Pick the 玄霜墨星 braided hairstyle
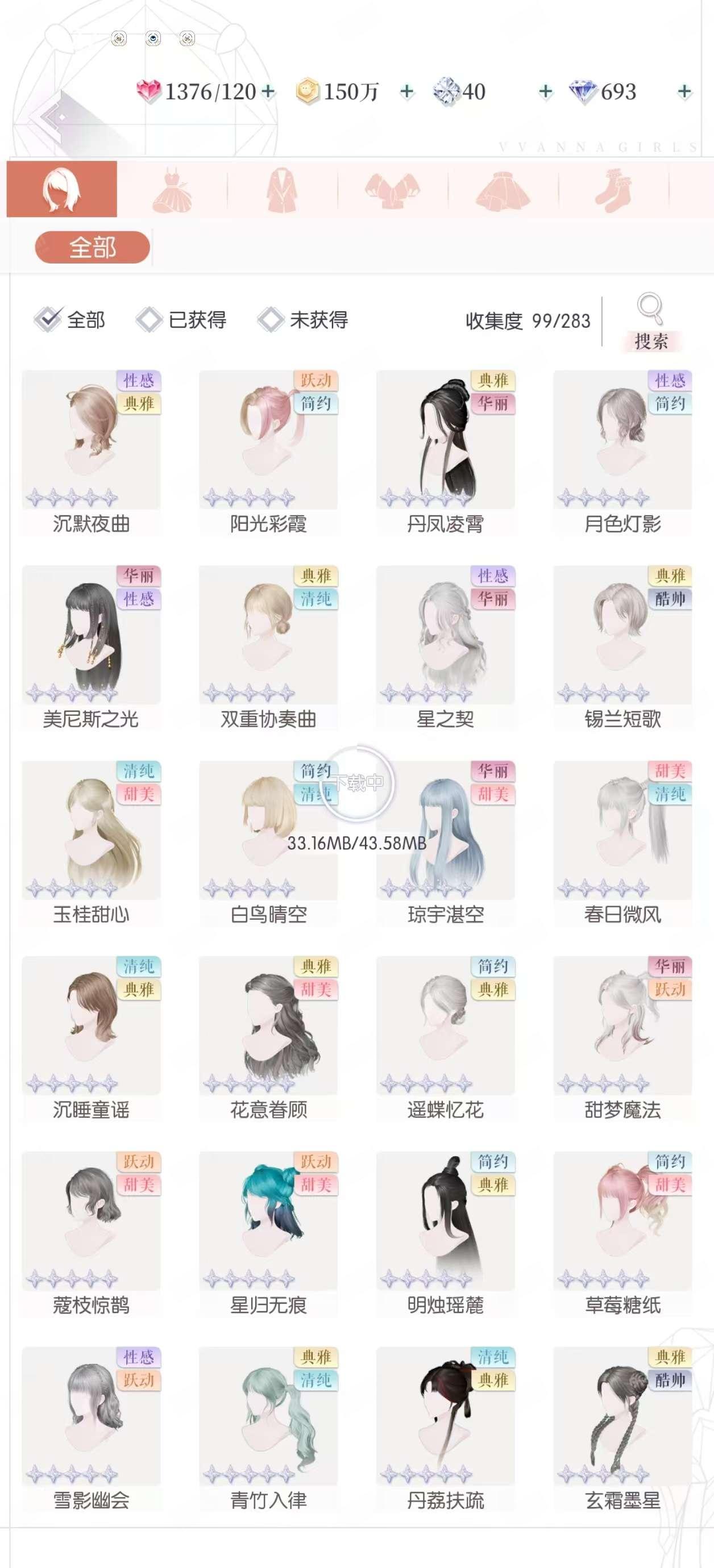714x1568 pixels. 622,1428
